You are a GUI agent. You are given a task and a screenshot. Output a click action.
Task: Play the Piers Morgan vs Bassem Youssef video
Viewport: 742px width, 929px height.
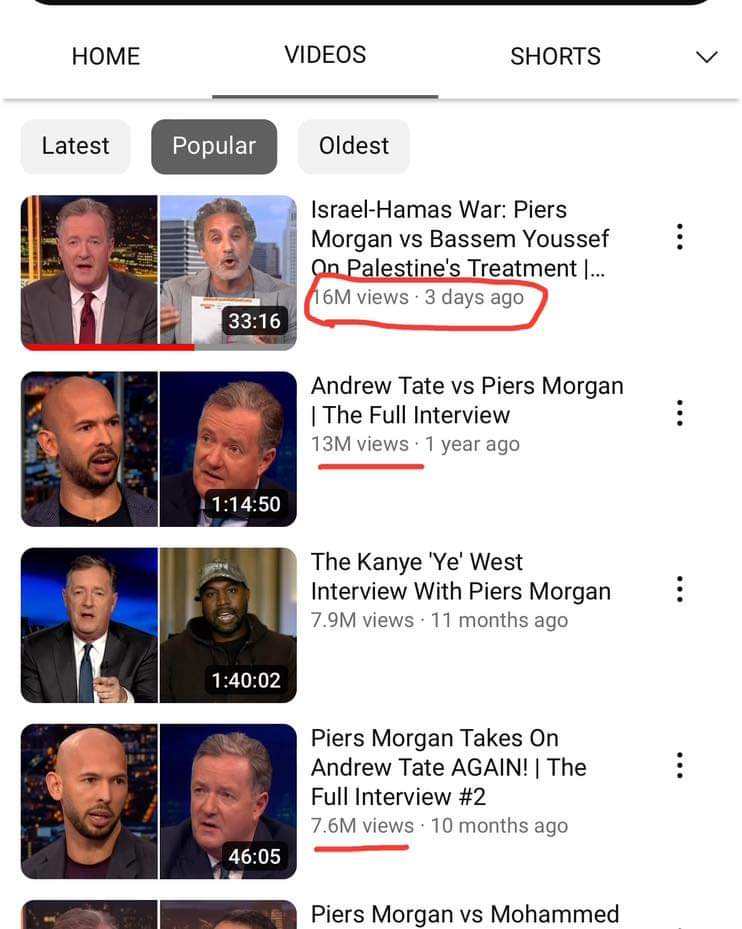pyautogui.click(x=158, y=272)
